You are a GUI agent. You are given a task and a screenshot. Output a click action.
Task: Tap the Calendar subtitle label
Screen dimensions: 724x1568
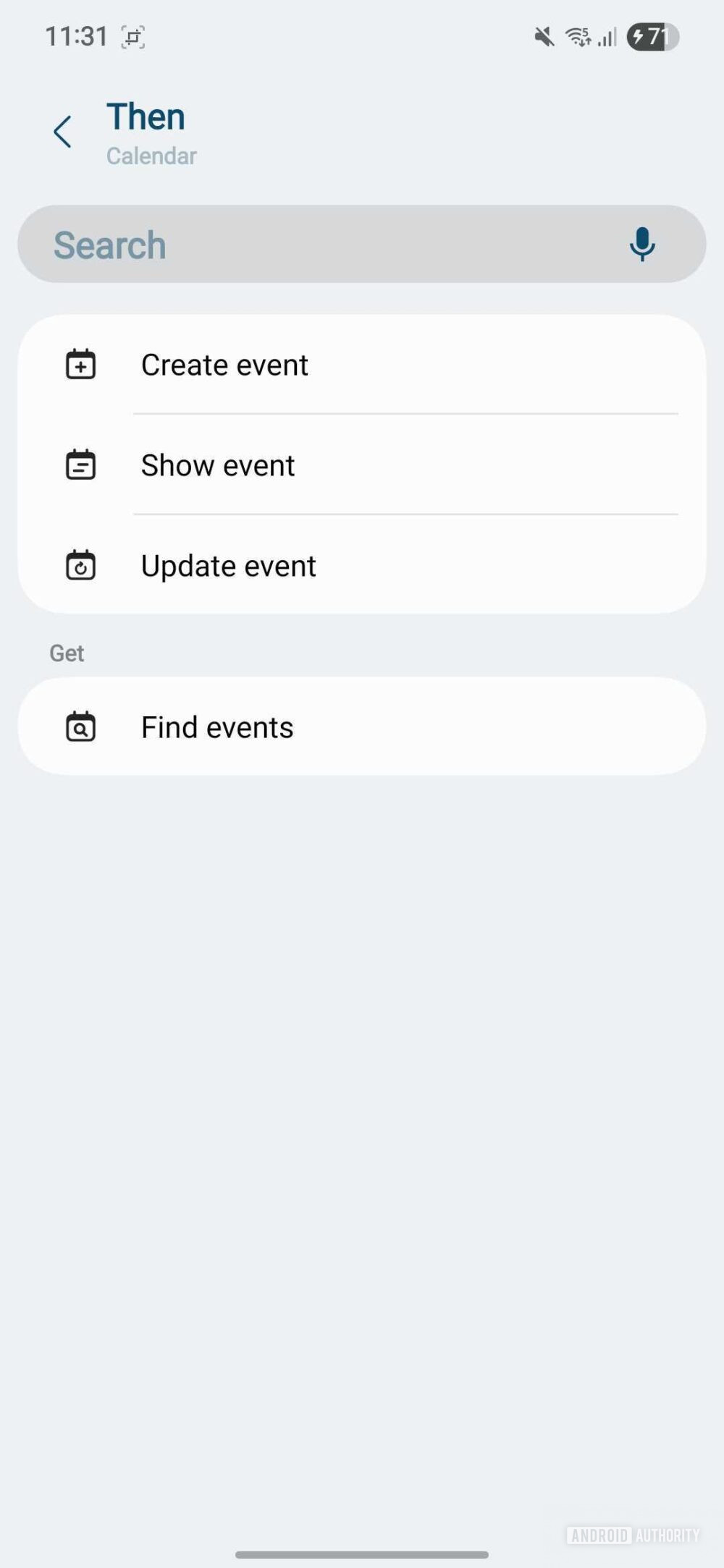[151, 155]
